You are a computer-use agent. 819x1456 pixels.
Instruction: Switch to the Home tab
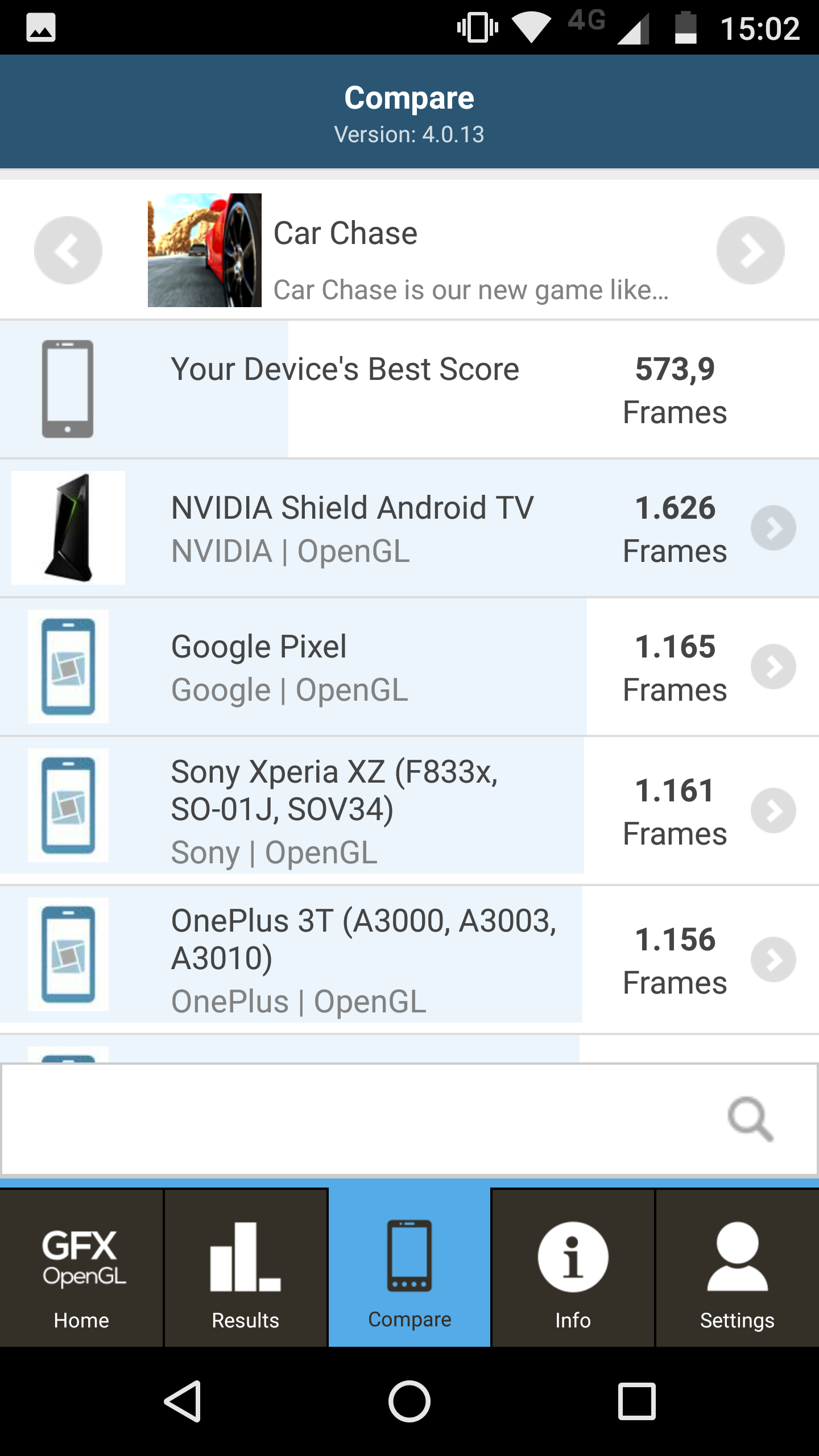(x=81, y=1268)
